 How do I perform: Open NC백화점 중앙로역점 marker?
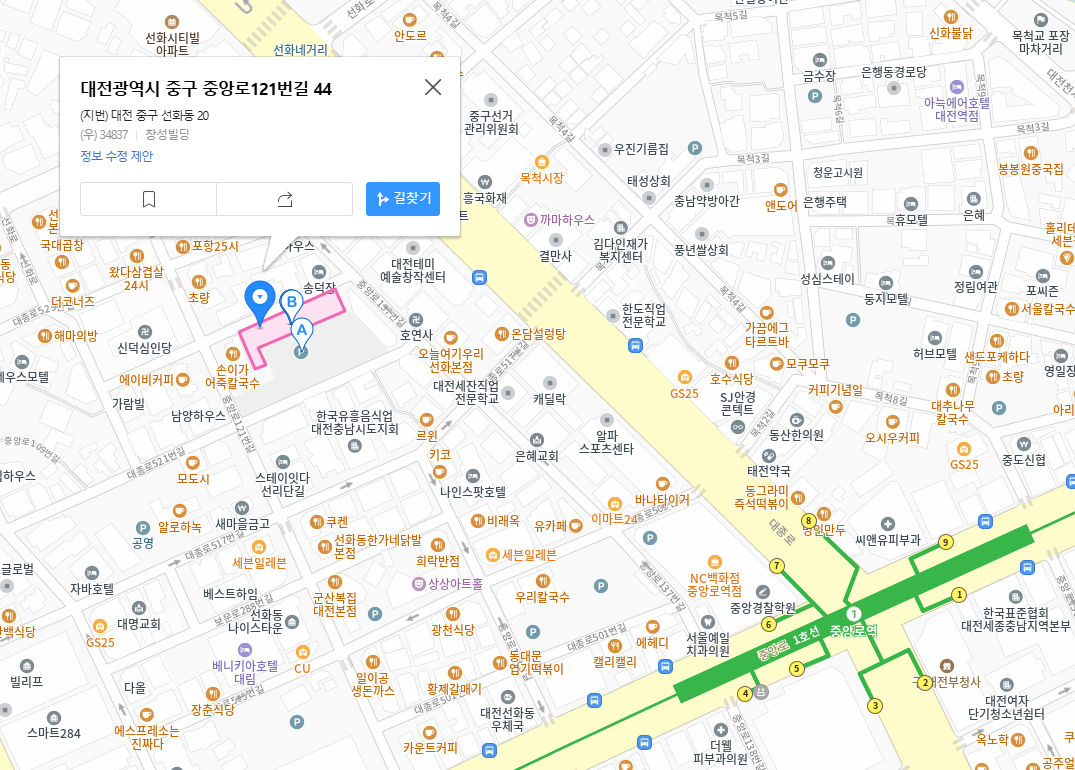coord(714,562)
